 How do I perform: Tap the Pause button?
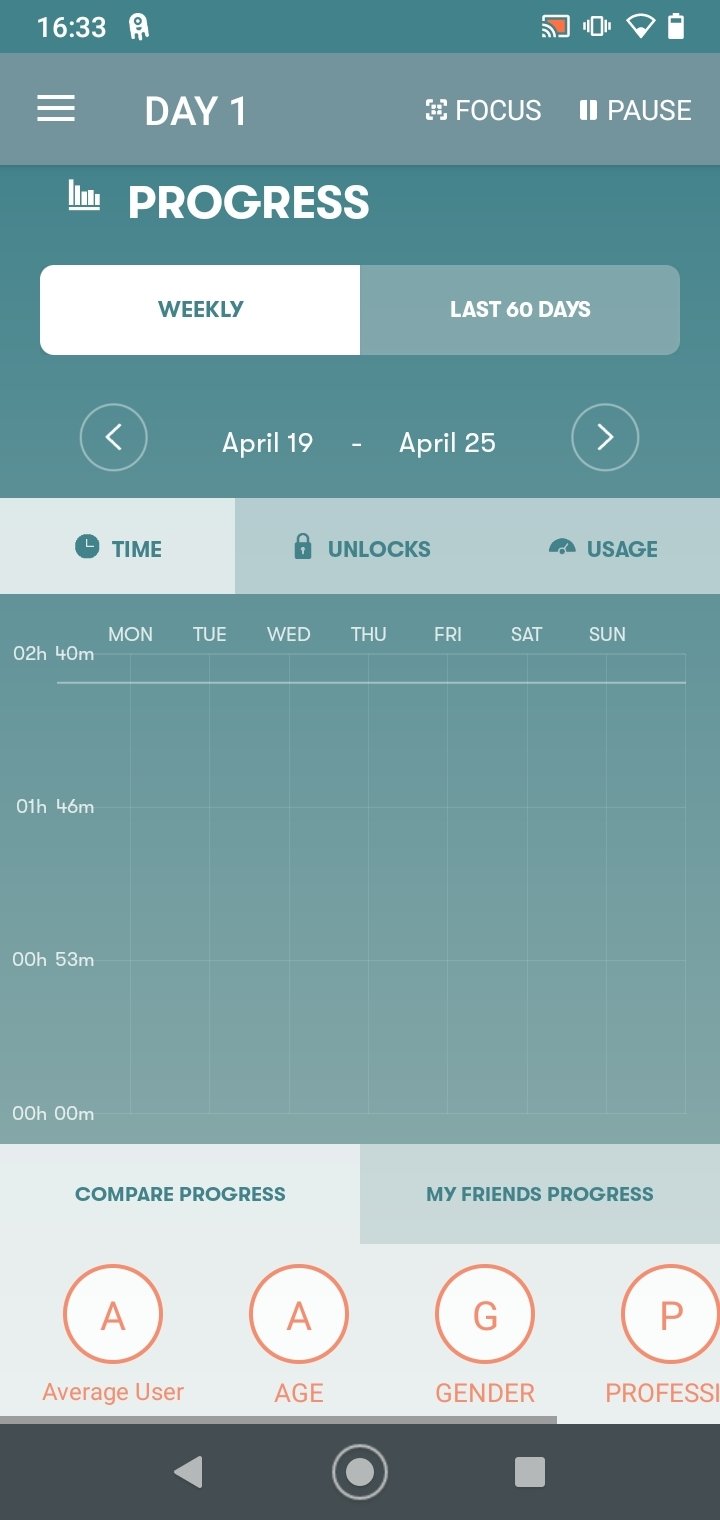point(635,110)
